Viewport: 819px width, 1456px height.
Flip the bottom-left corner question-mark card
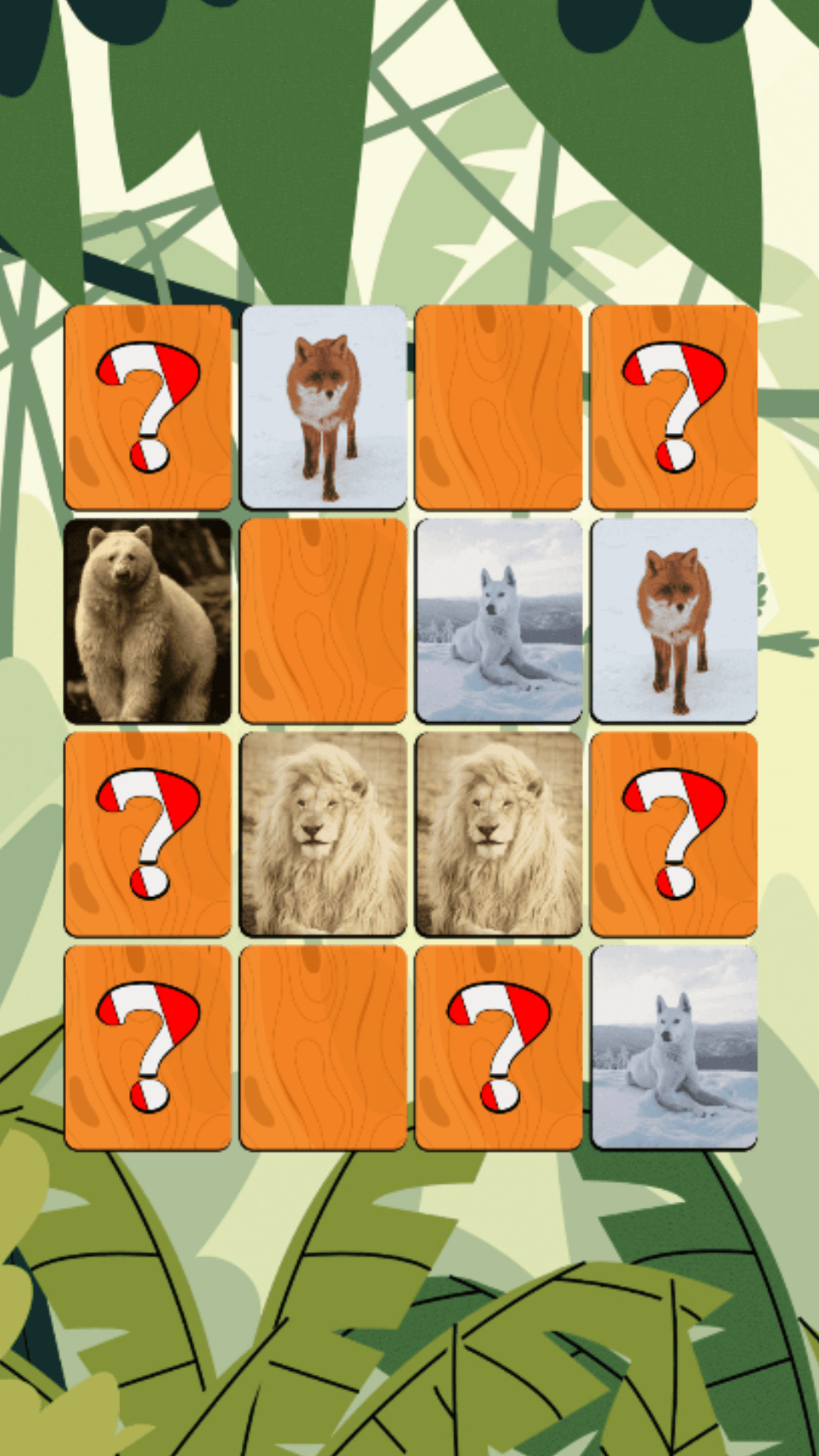point(148,1047)
